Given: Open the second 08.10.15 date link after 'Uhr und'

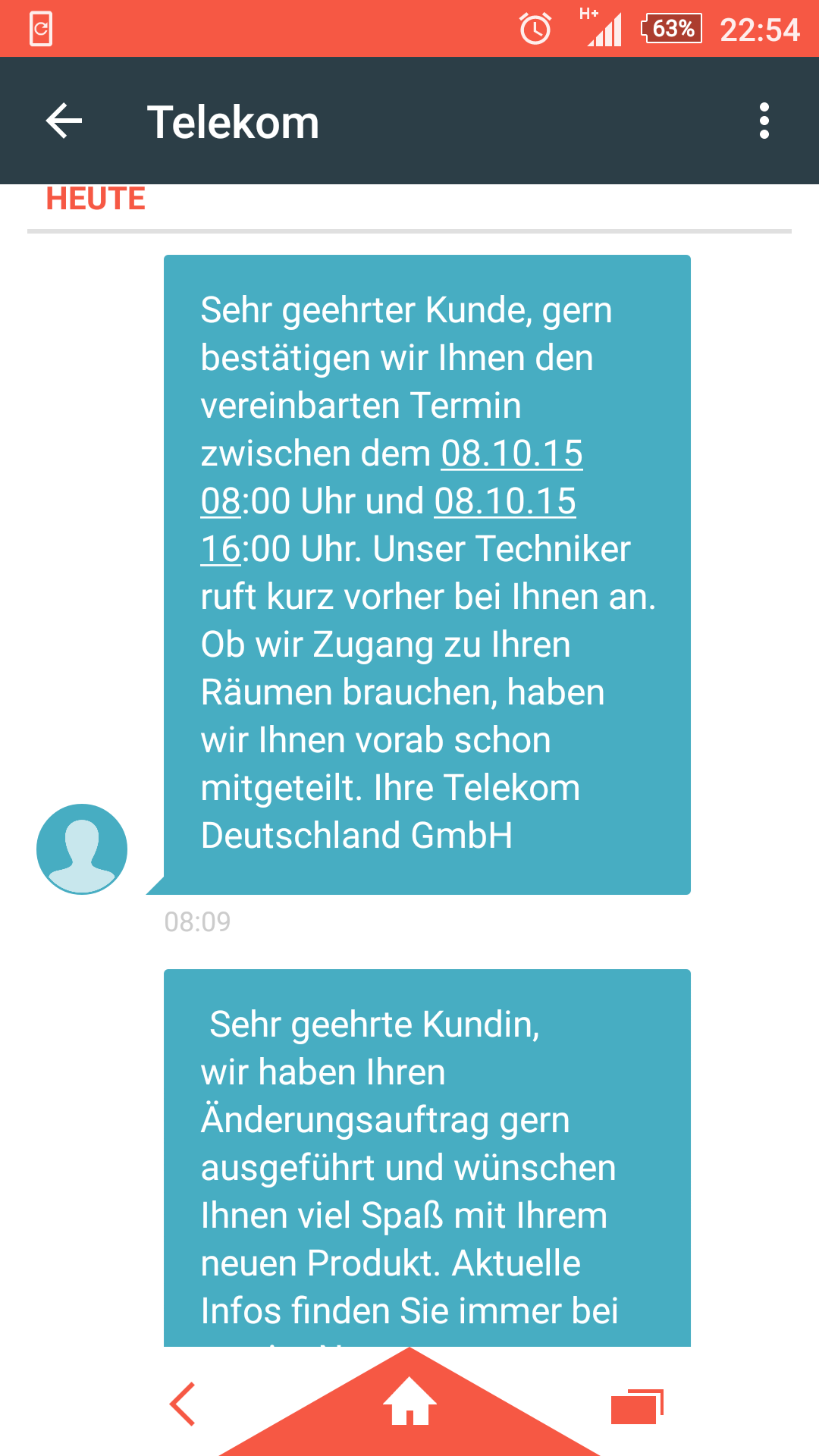Looking at the screenshot, I should pos(505,501).
